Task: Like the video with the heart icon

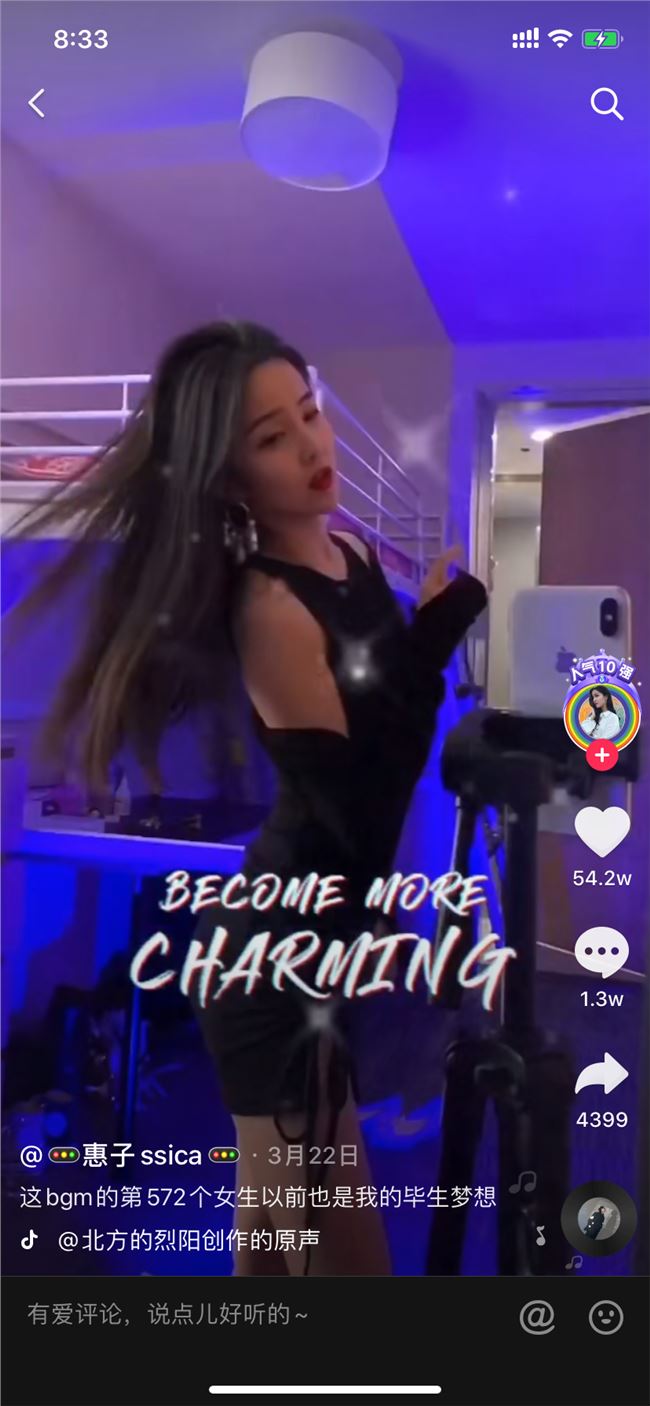Action: click(x=602, y=832)
